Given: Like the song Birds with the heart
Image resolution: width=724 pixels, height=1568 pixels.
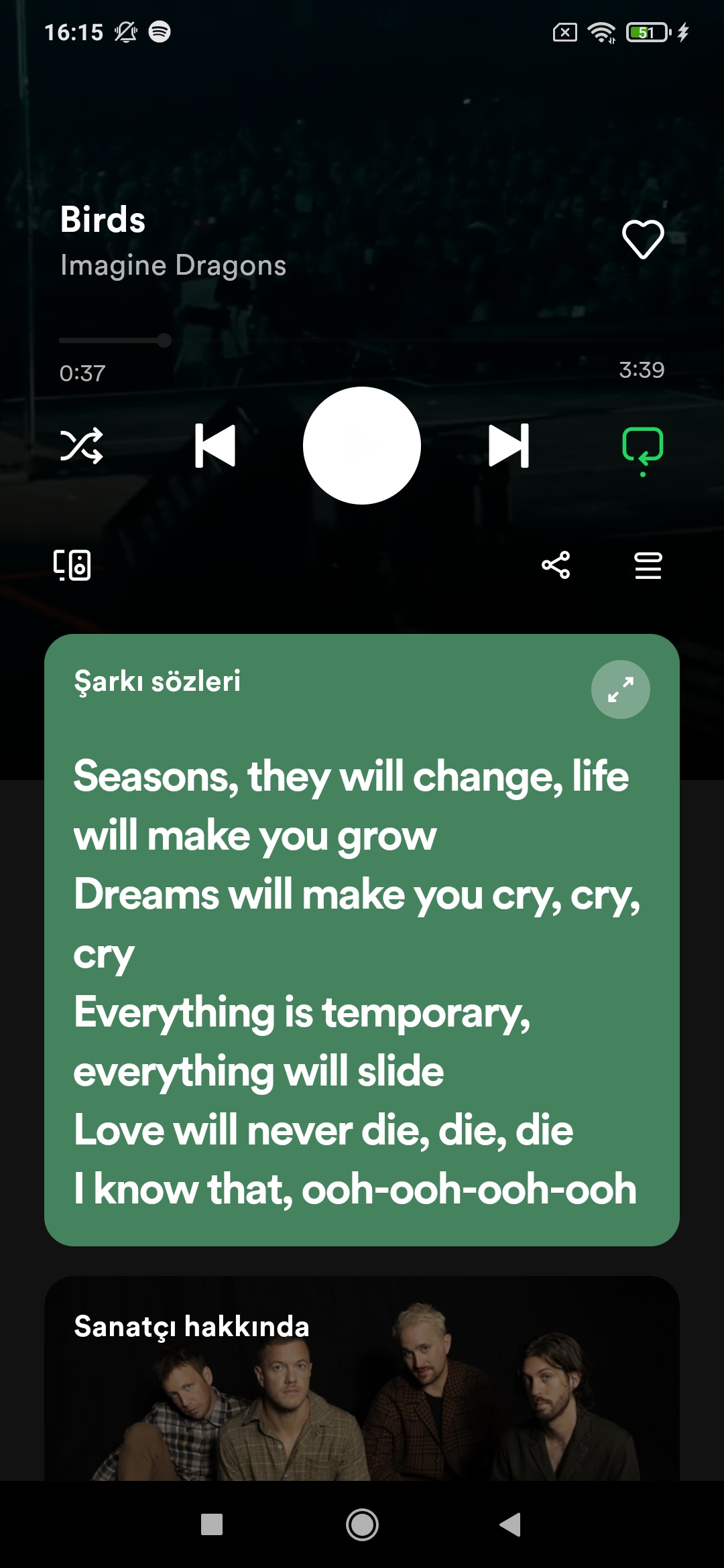Looking at the screenshot, I should (643, 239).
